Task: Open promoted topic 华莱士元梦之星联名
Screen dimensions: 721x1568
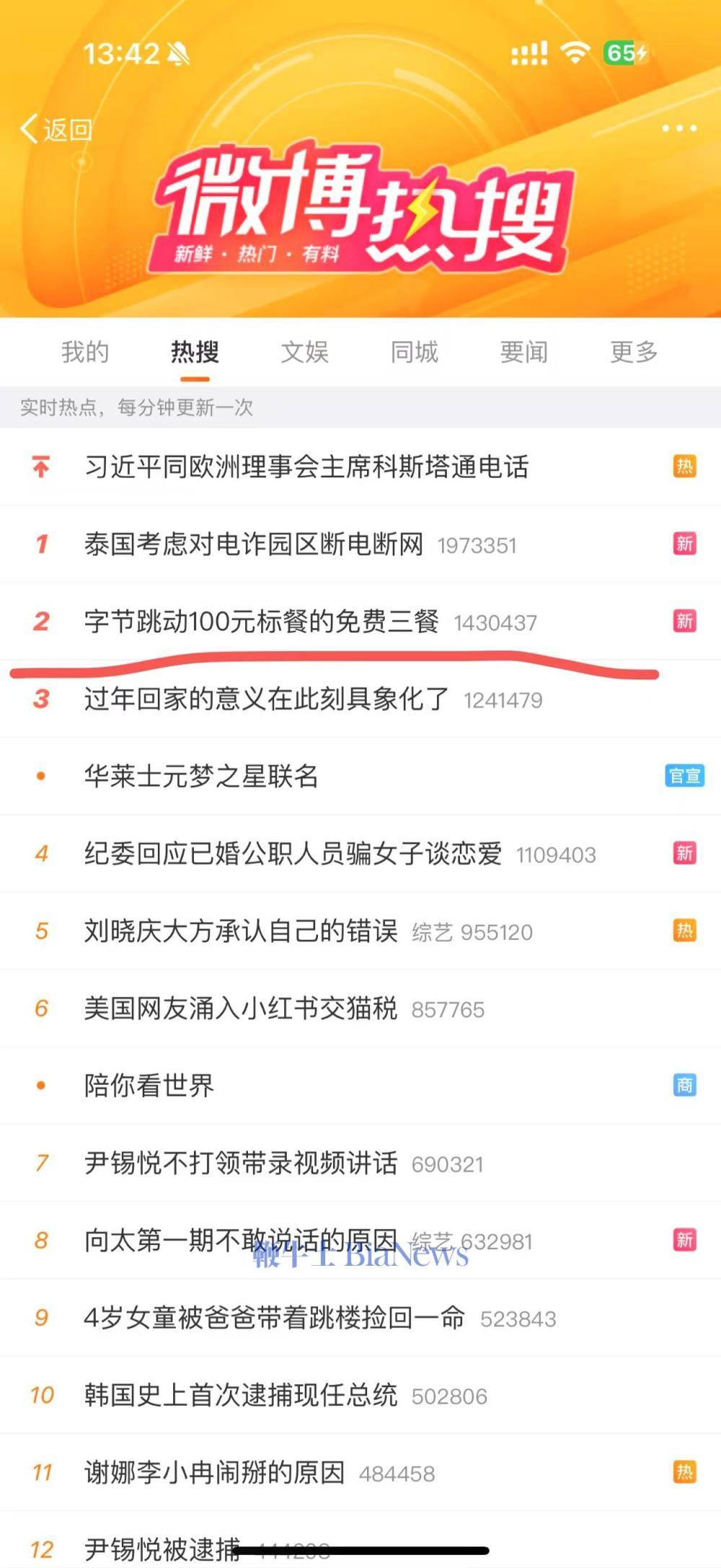Action: (x=201, y=776)
